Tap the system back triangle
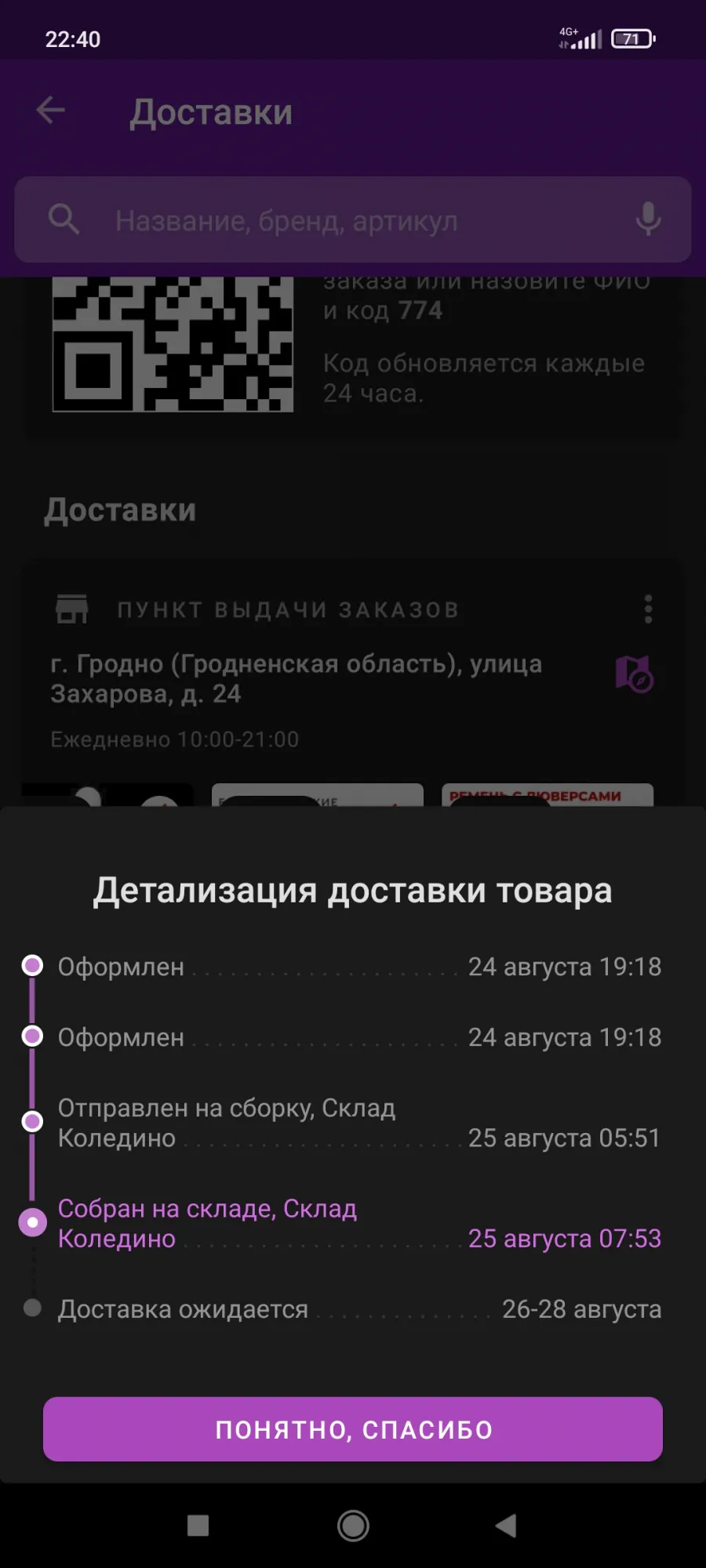This screenshot has width=706, height=1568. 506,1526
